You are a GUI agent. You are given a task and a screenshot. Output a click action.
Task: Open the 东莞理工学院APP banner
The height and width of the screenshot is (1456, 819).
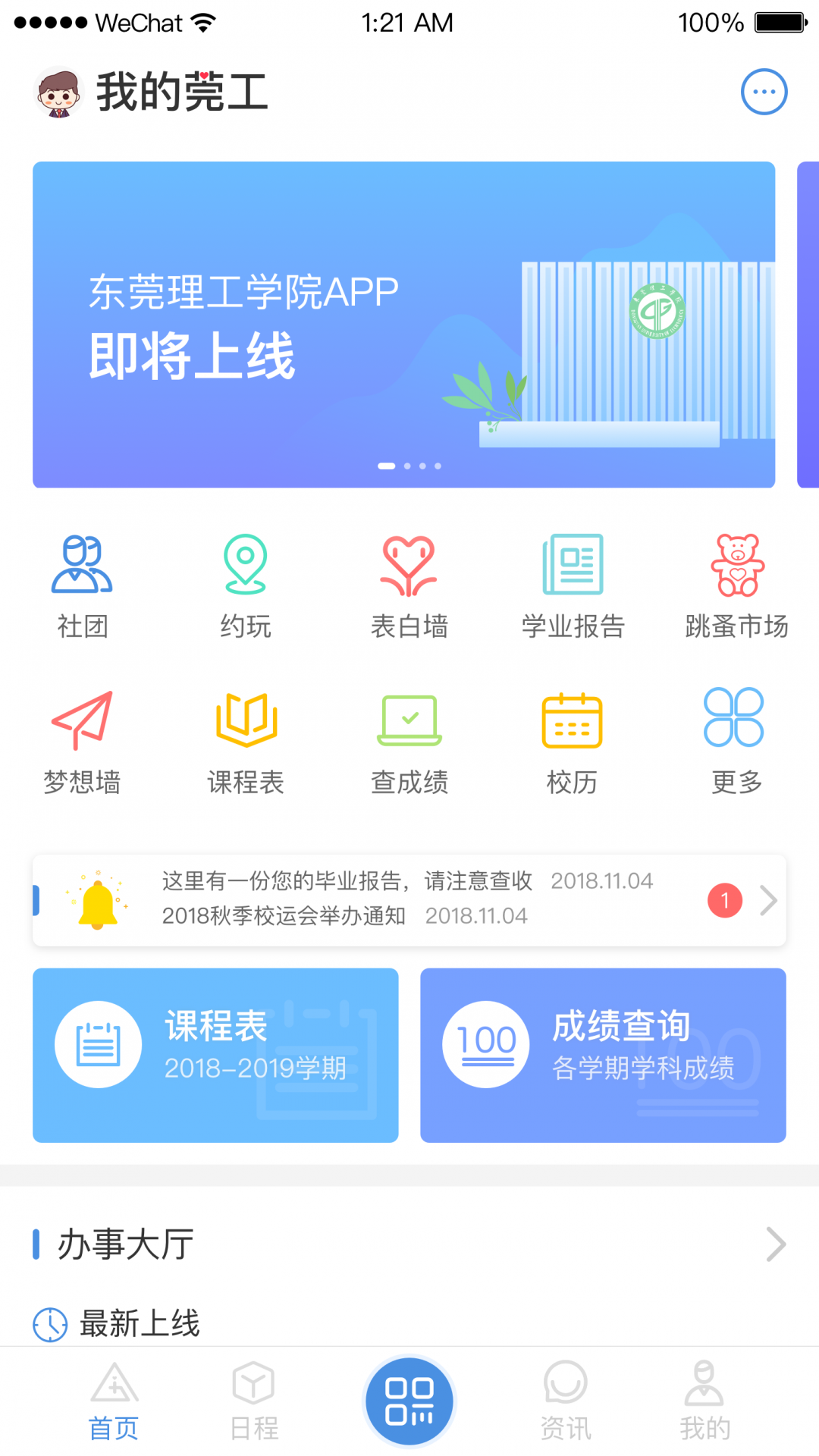(x=403, y=325)
